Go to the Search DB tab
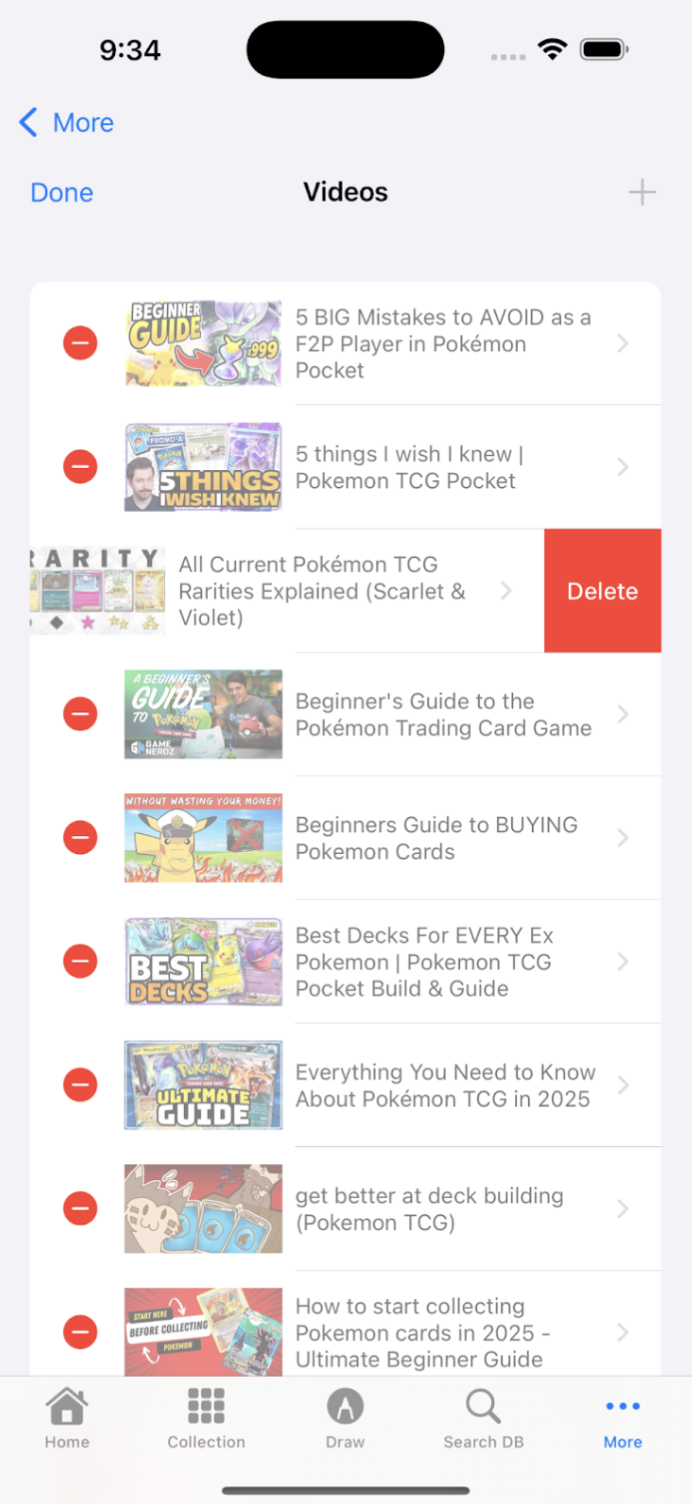The image size is (692, 1504). (484, 1418)
